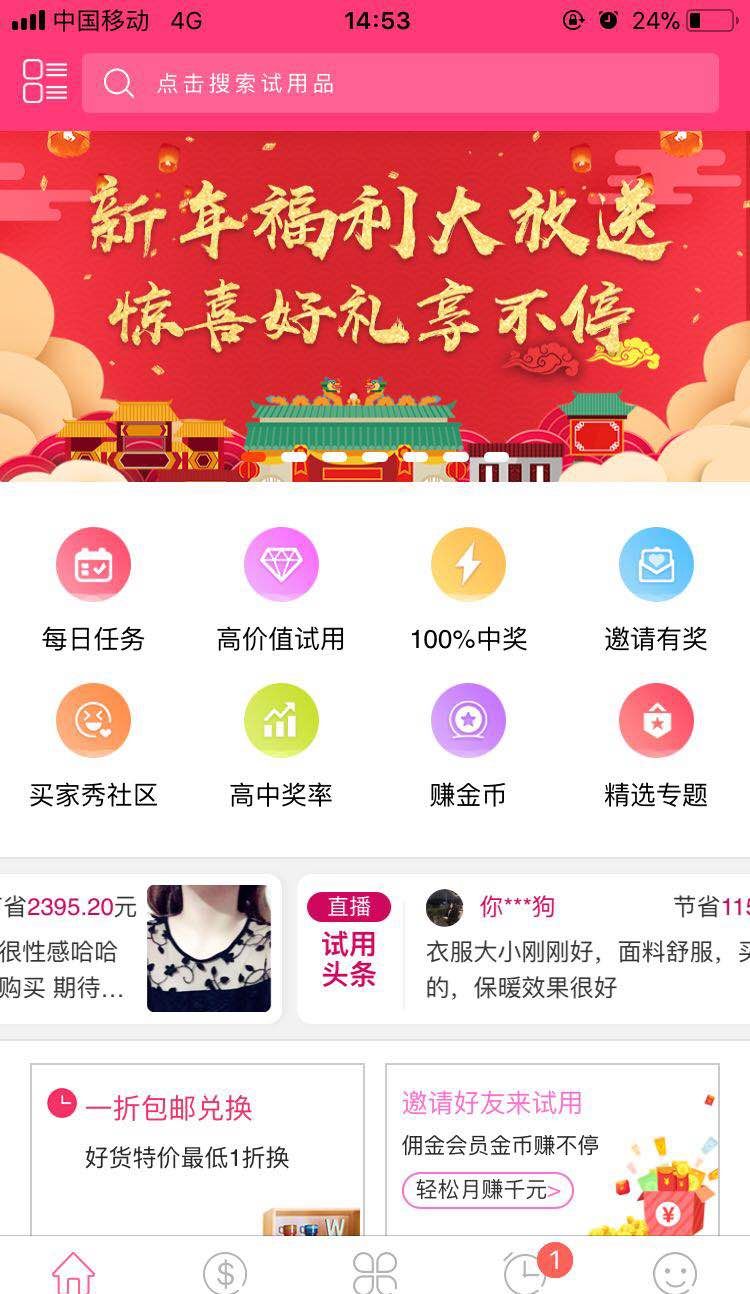
Task: Open the clover-shaped center tab
Action: [x=375, y=1271]
